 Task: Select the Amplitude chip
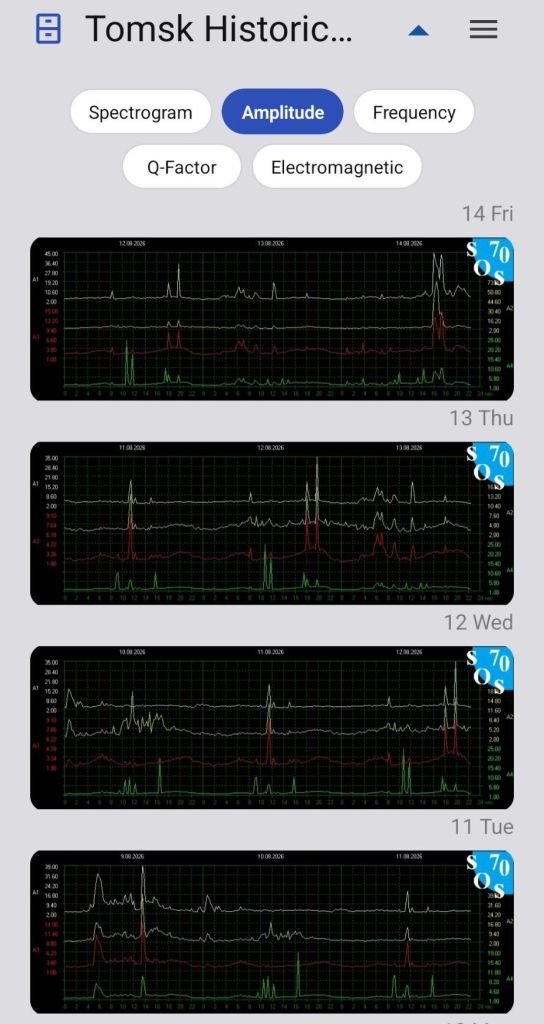tap(282, 112)
